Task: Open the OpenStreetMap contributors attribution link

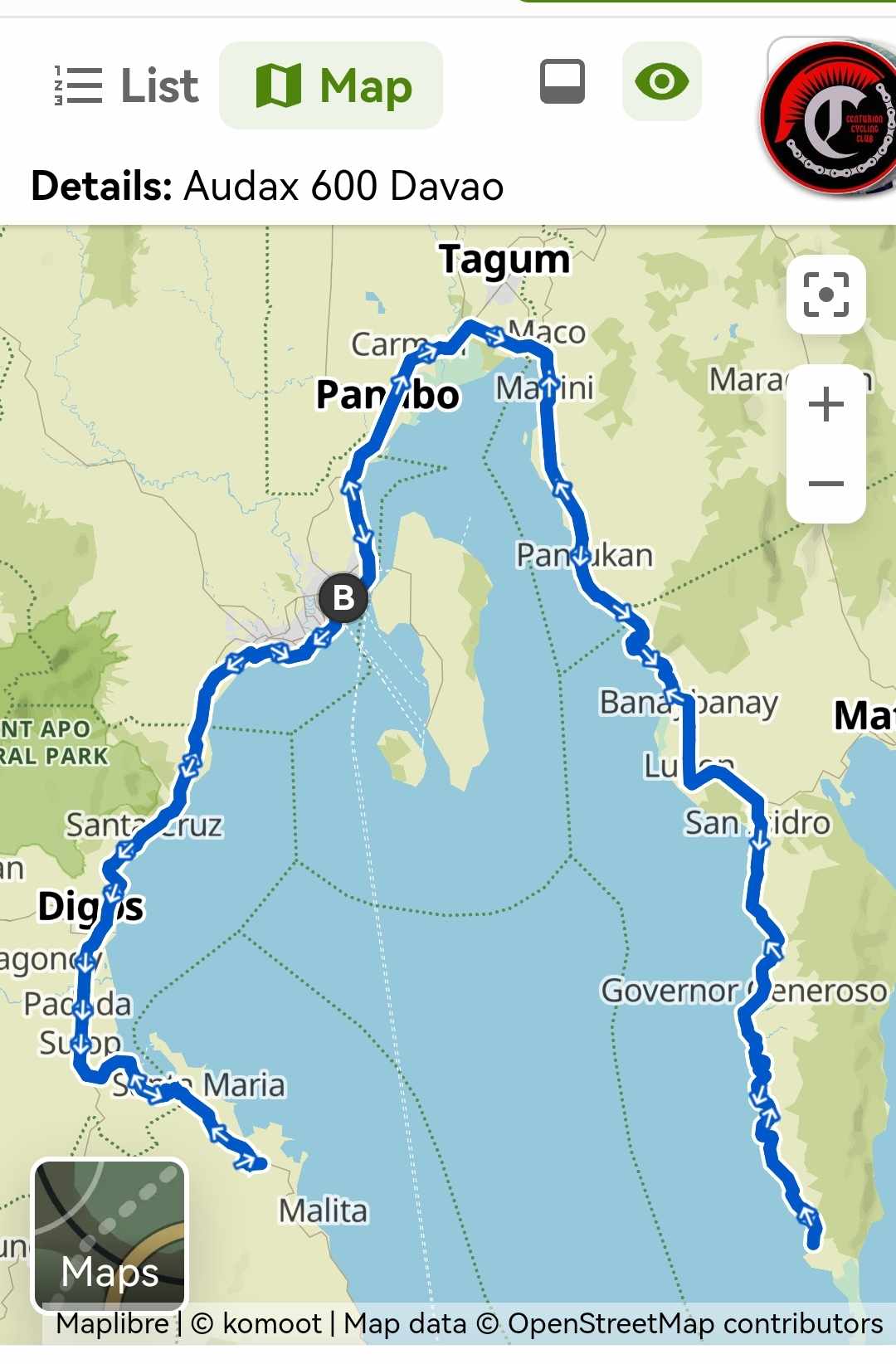Action: (x=694, y=1323)
